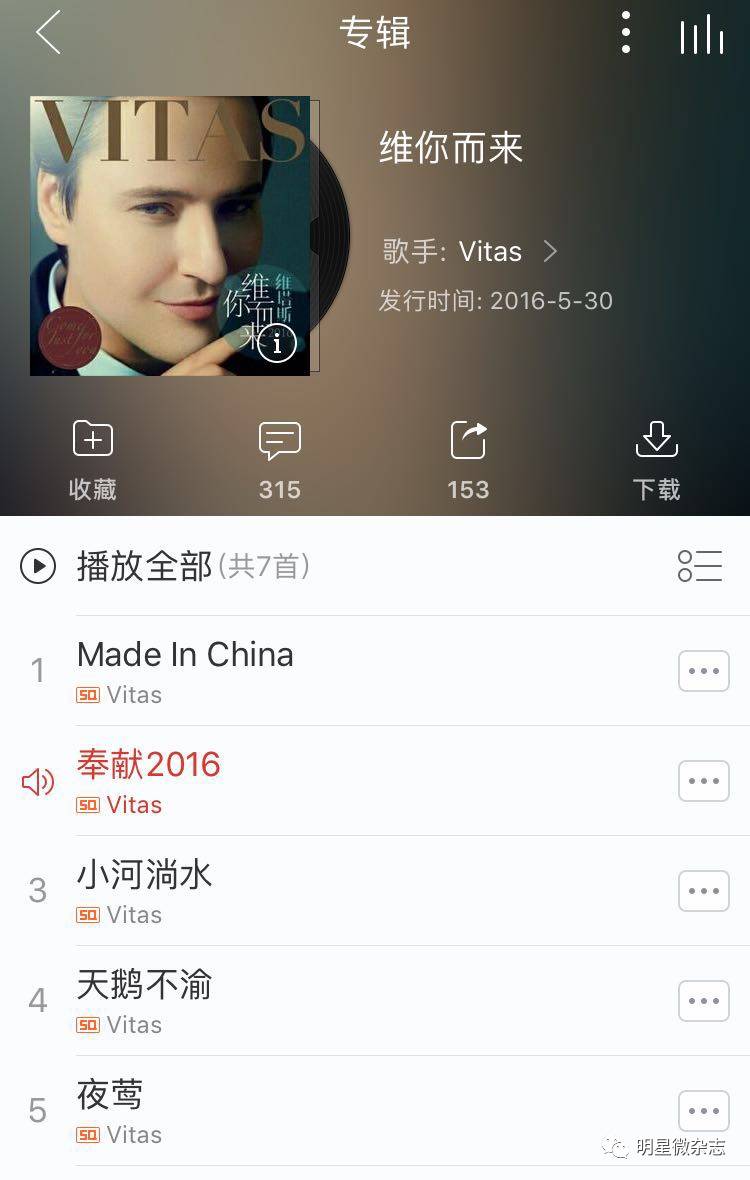Download the album via 下载
The image size is (750, 1180).
(656, 460)
